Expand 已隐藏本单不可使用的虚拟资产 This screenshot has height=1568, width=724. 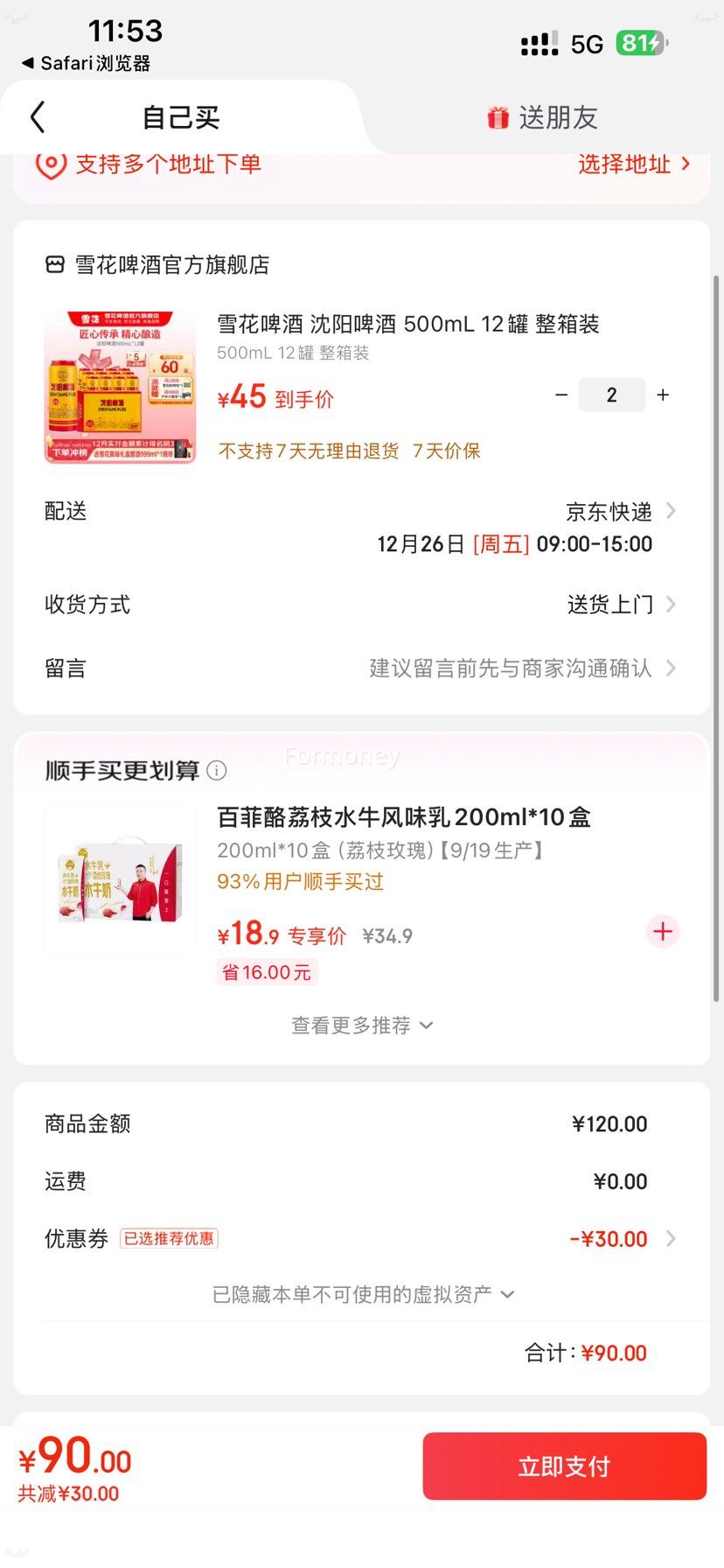pos(362,1293)
